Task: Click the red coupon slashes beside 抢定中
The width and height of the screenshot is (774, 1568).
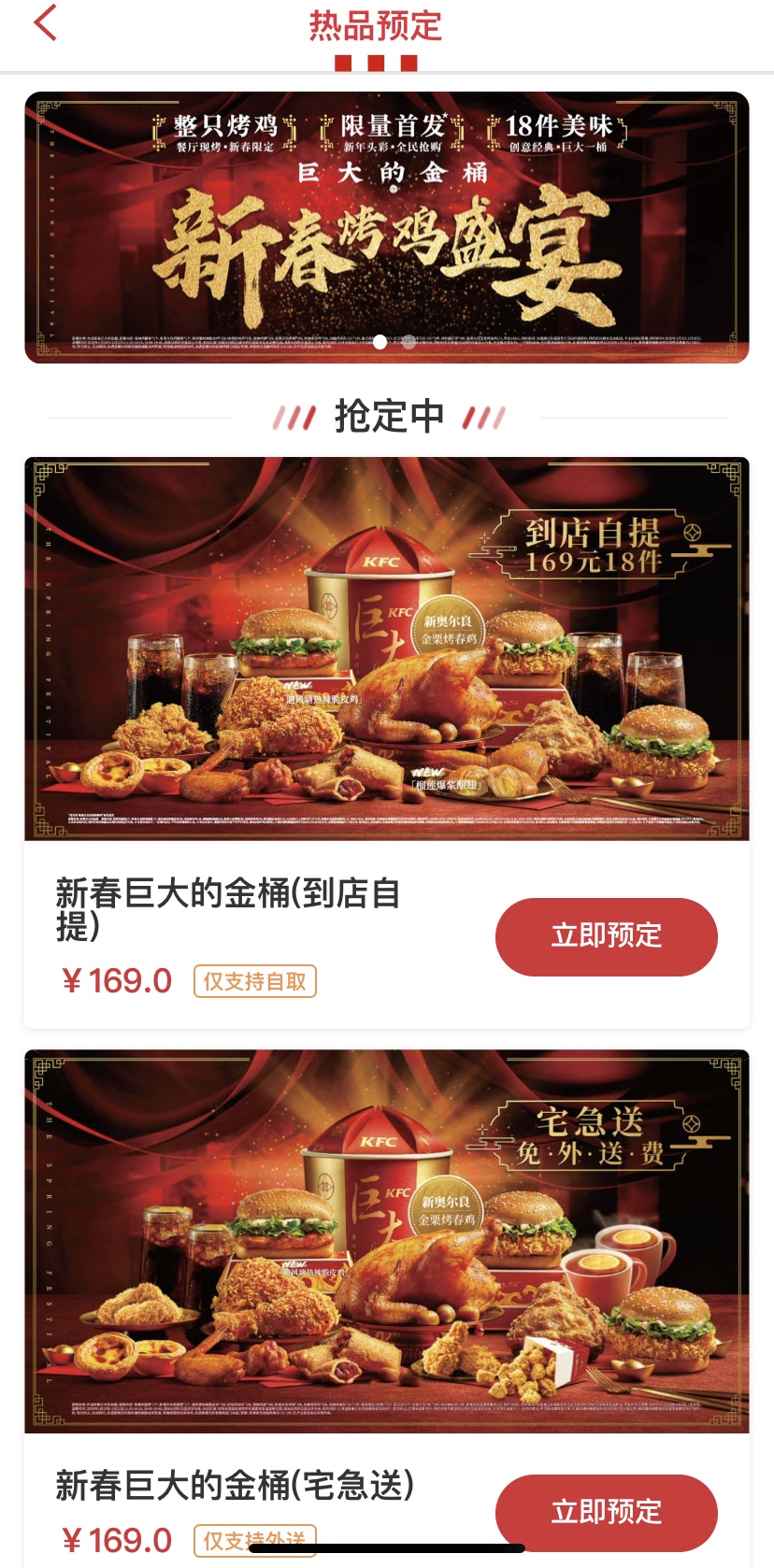Action: [294, 418]
